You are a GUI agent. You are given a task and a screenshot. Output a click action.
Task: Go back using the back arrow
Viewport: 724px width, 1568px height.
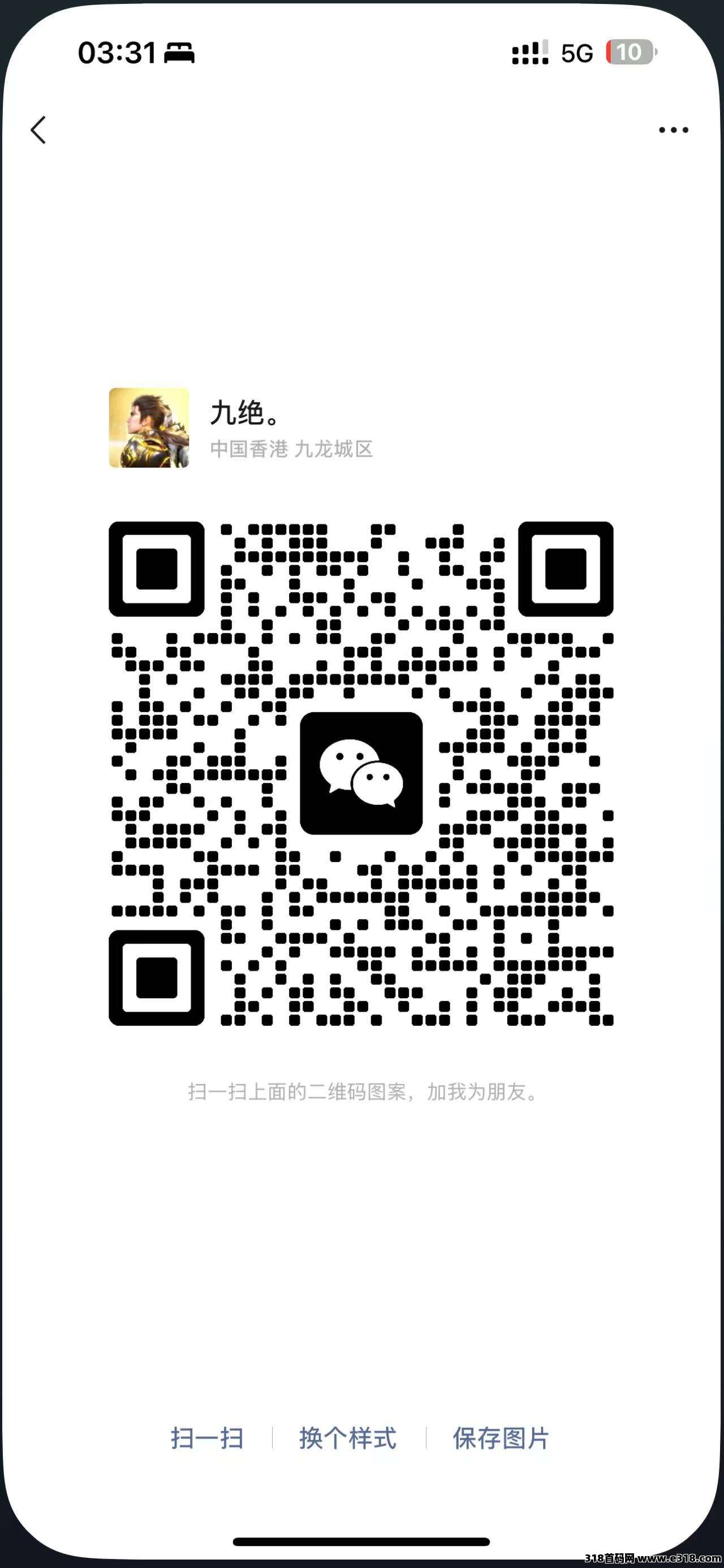(38, 129)
